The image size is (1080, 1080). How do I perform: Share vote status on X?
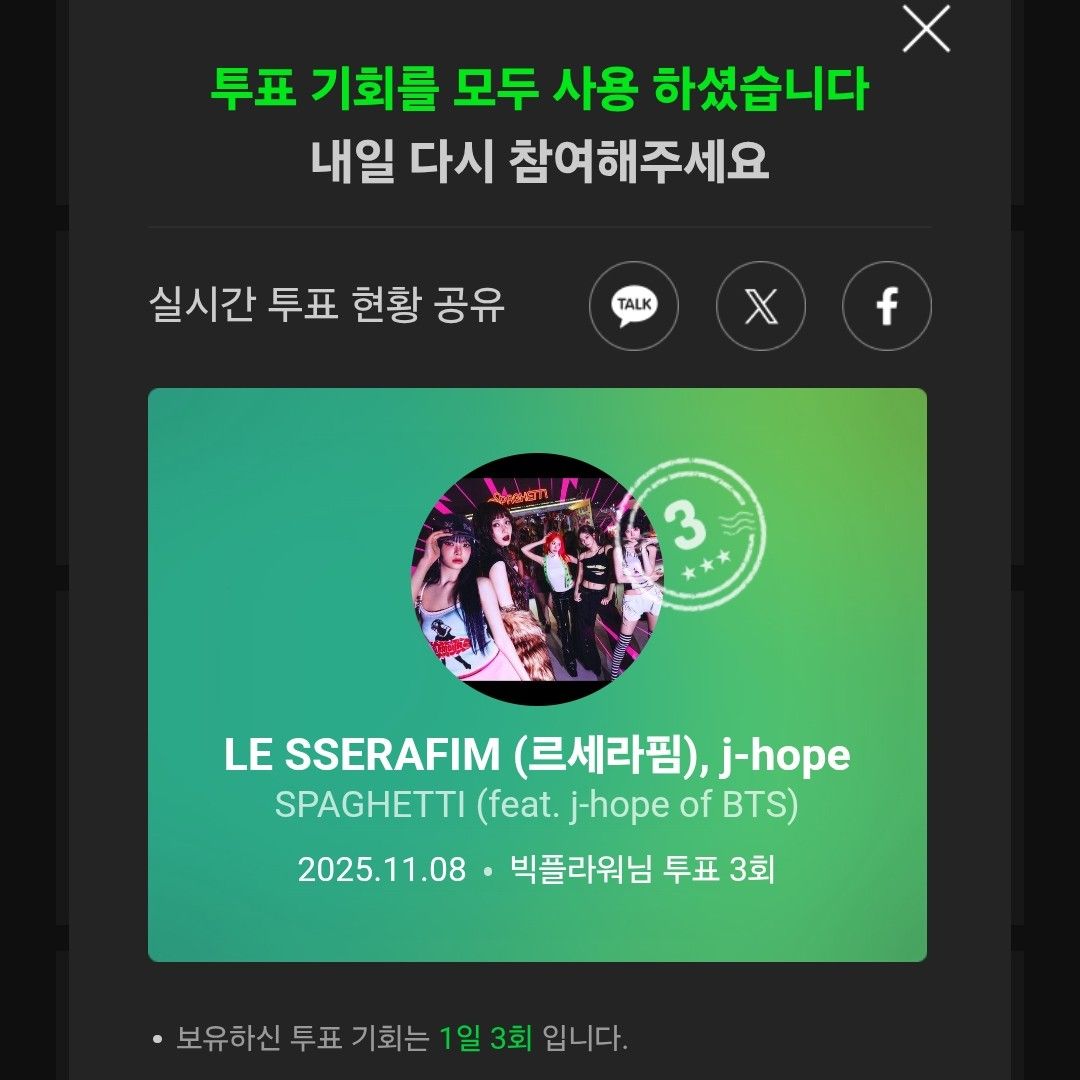[x=761, y=306]
